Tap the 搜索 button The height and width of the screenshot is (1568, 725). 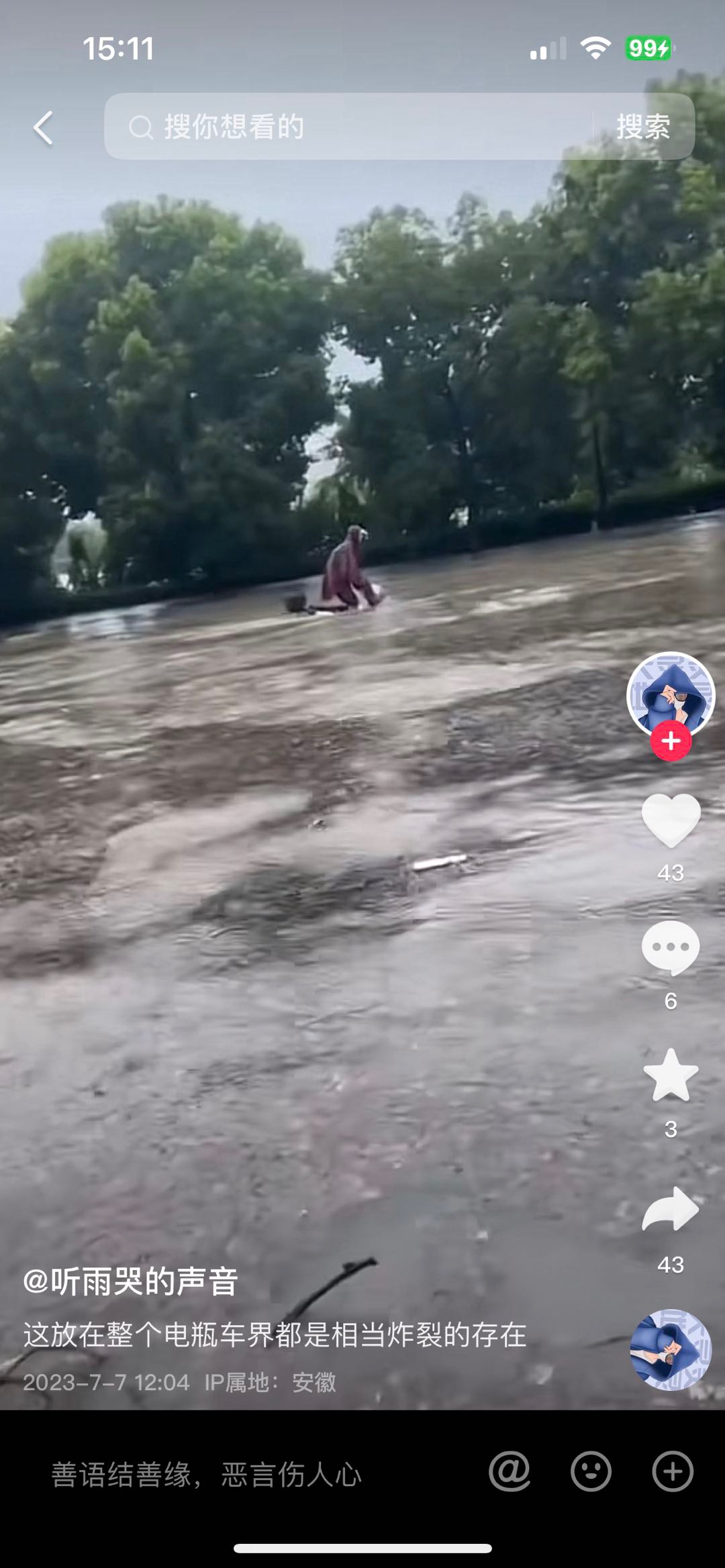(x=643, y=126)
